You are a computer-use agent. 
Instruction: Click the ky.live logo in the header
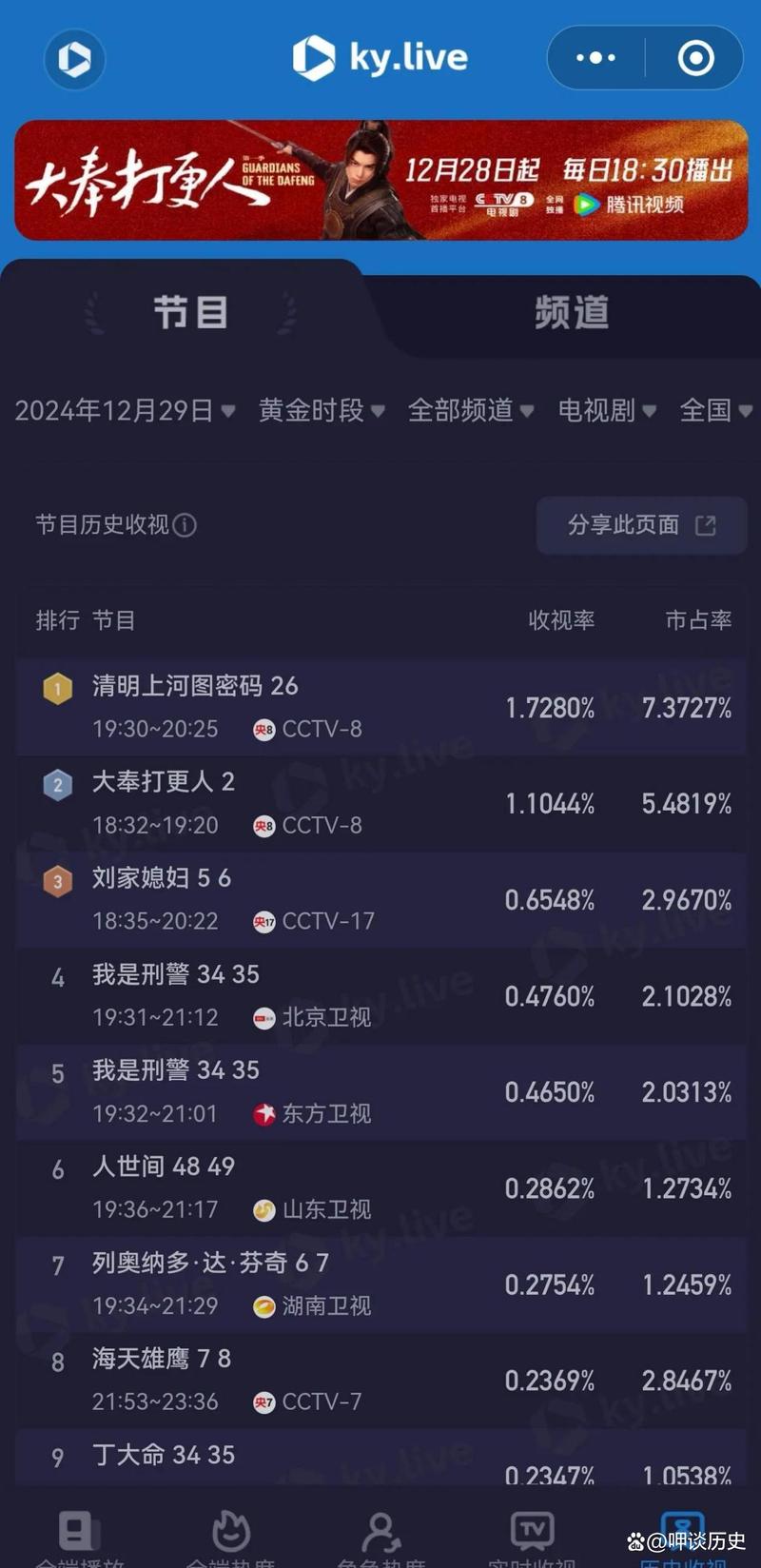point(380,57)
